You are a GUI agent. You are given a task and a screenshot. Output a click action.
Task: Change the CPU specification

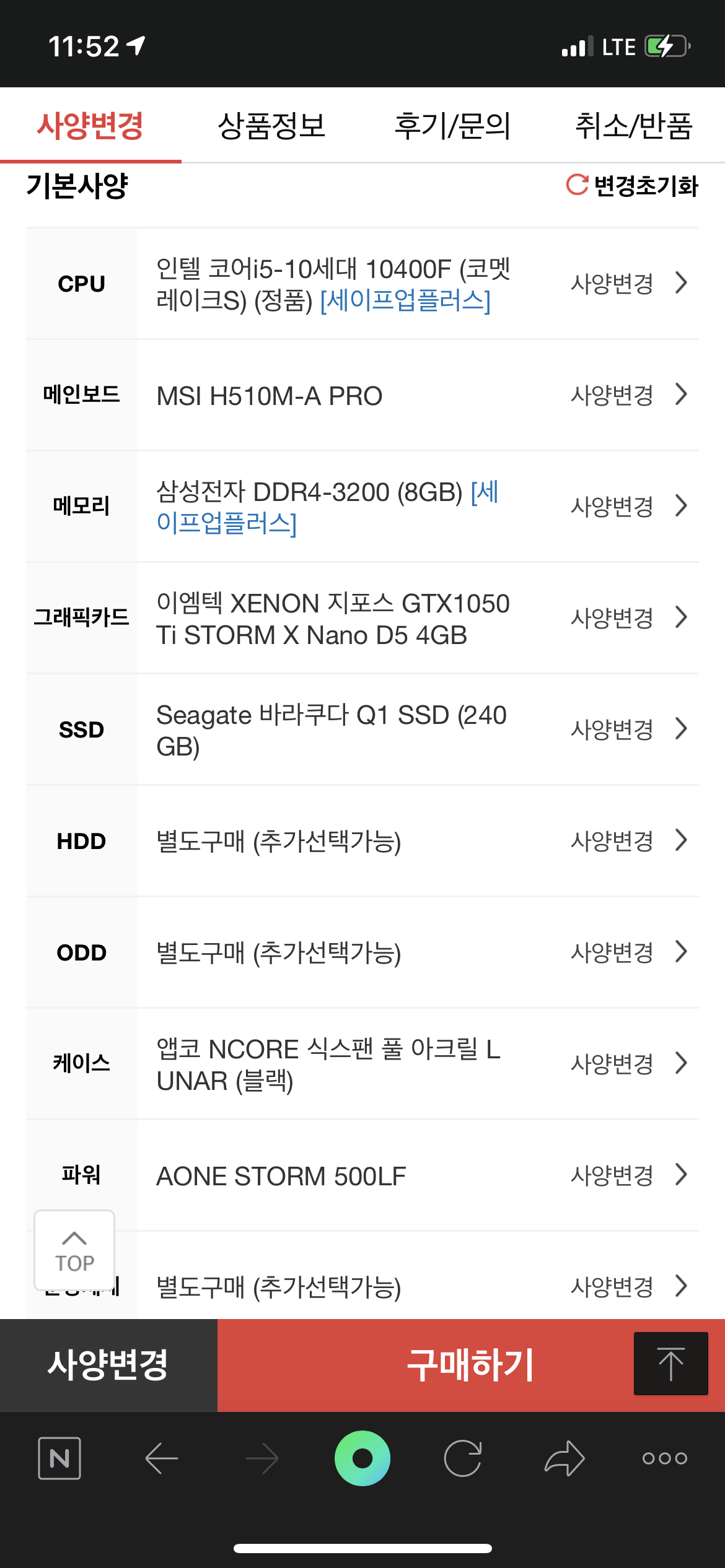pos(628,284)
